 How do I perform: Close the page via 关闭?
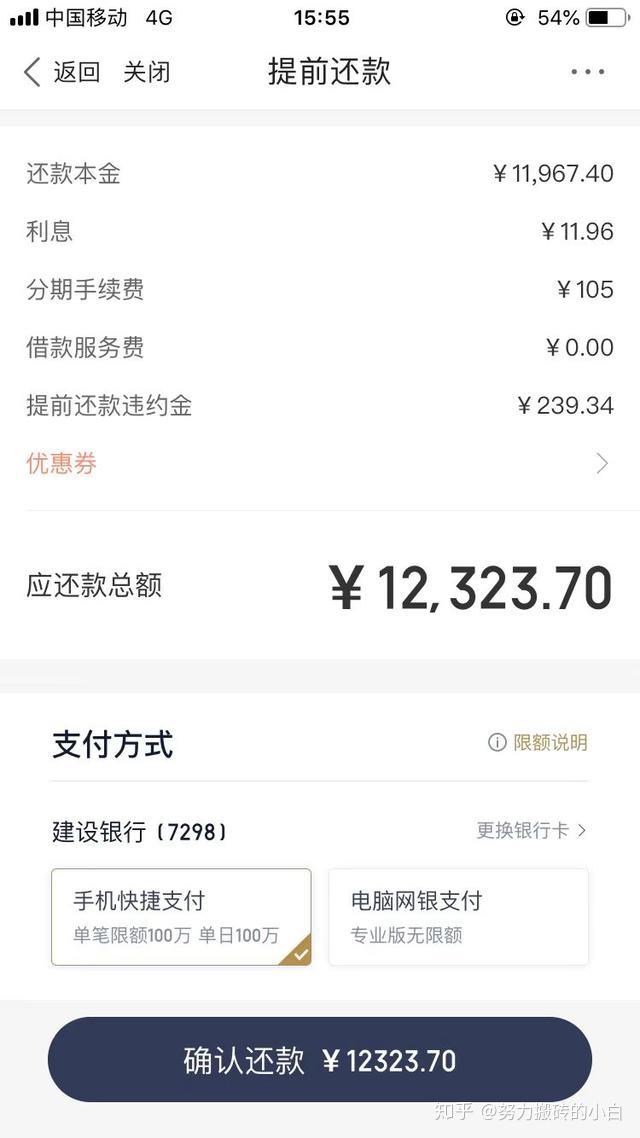pos(147,72)
